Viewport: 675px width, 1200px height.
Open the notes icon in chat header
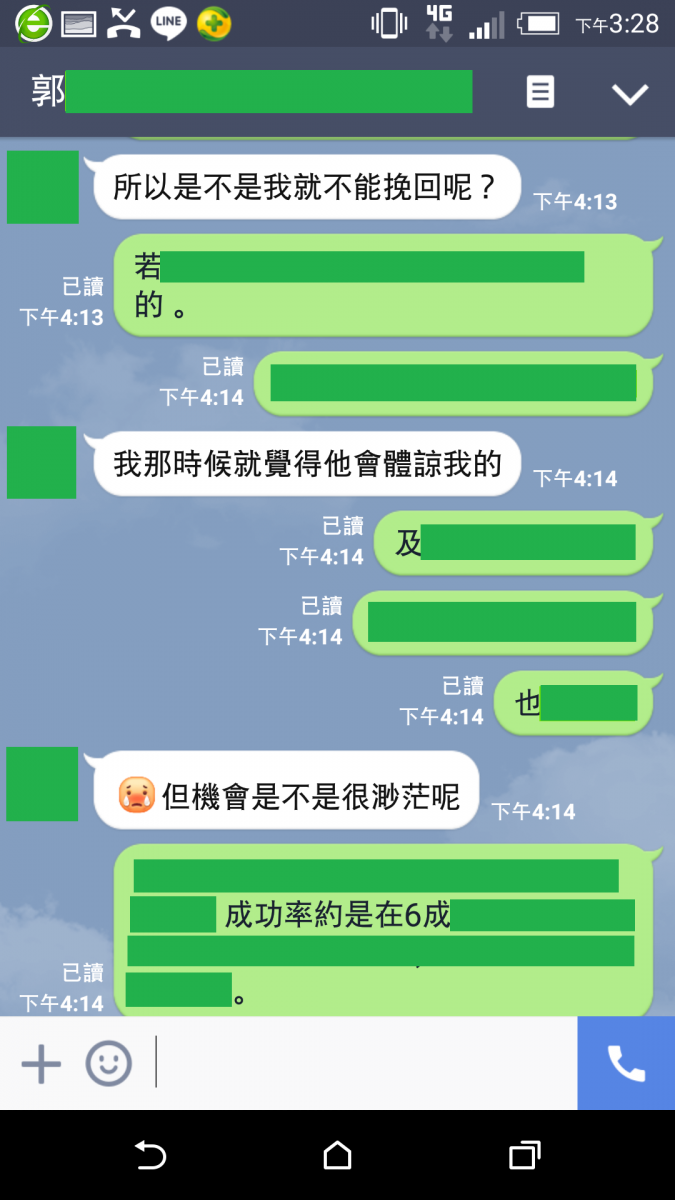pos(540,93)
